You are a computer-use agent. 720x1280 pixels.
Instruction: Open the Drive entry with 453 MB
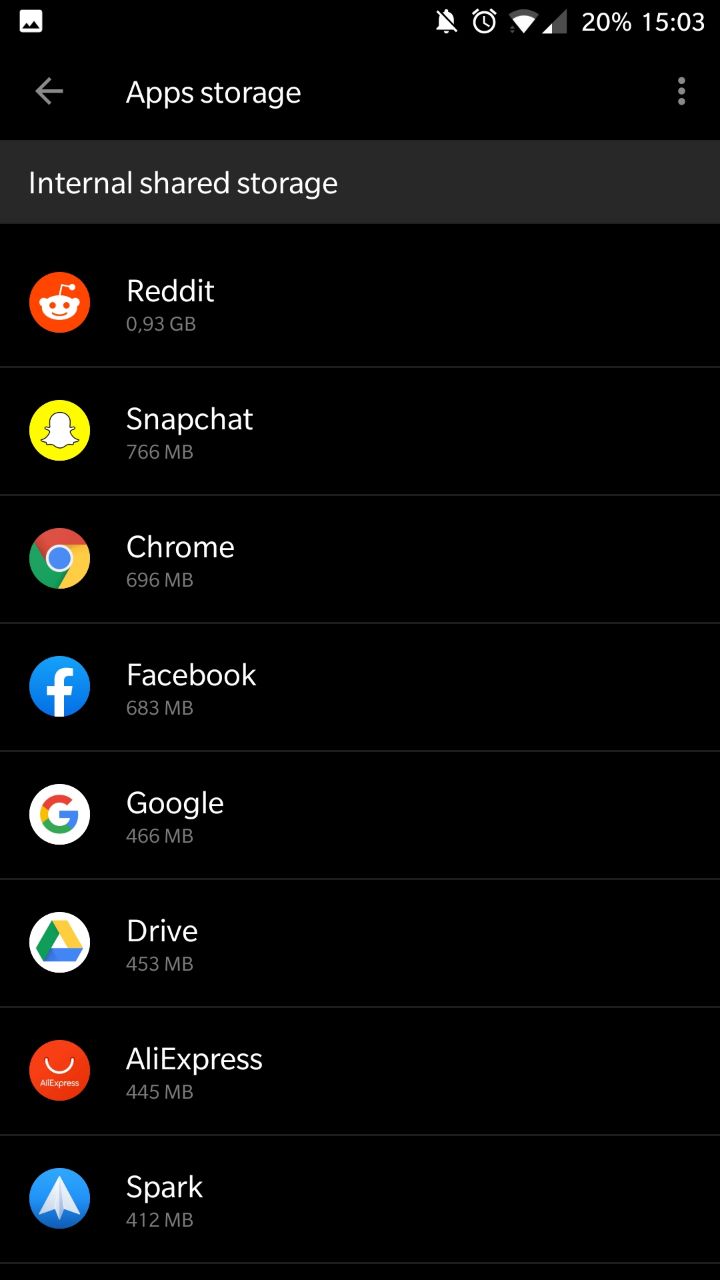[300, 942]
